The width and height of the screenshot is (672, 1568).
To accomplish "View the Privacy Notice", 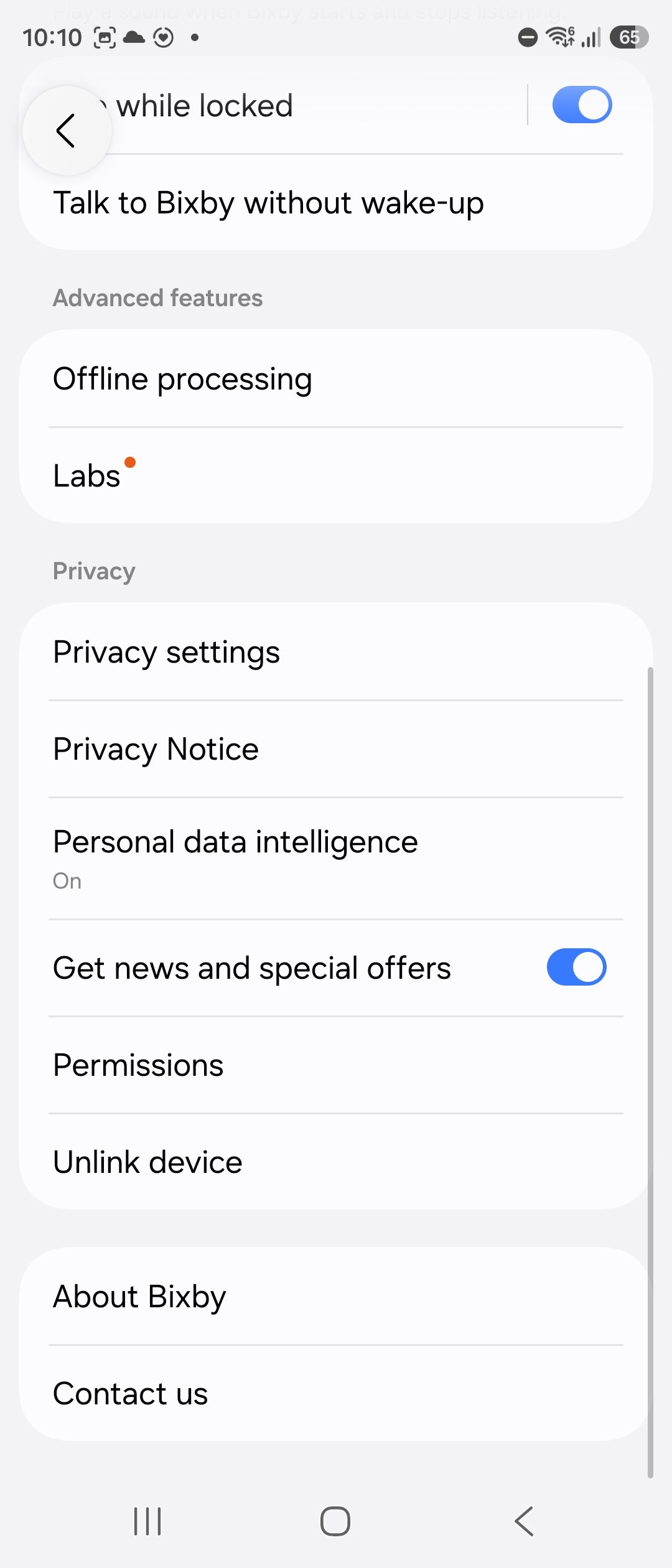I will pyautogui.click(x=336, y=749).
